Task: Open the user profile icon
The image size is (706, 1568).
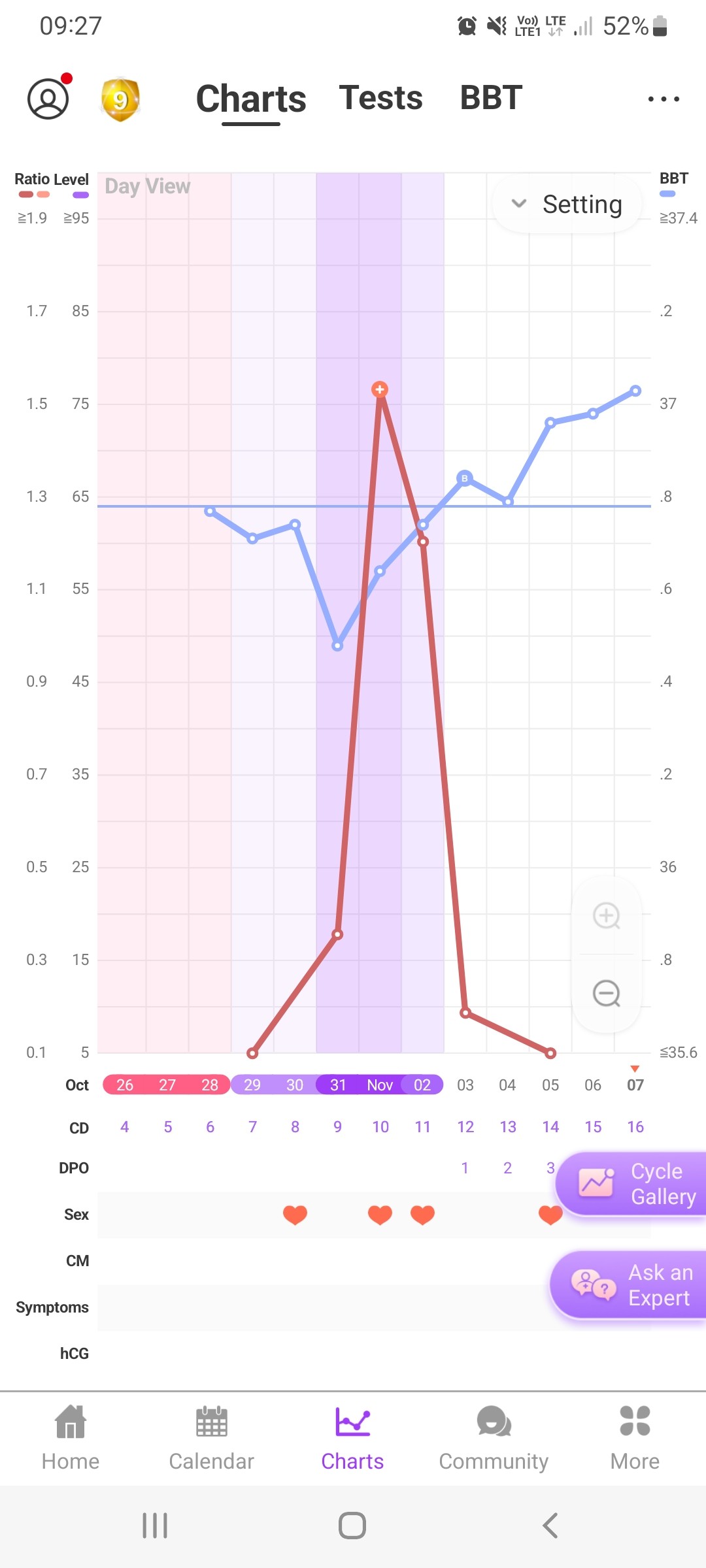Action: coord(48,99)
